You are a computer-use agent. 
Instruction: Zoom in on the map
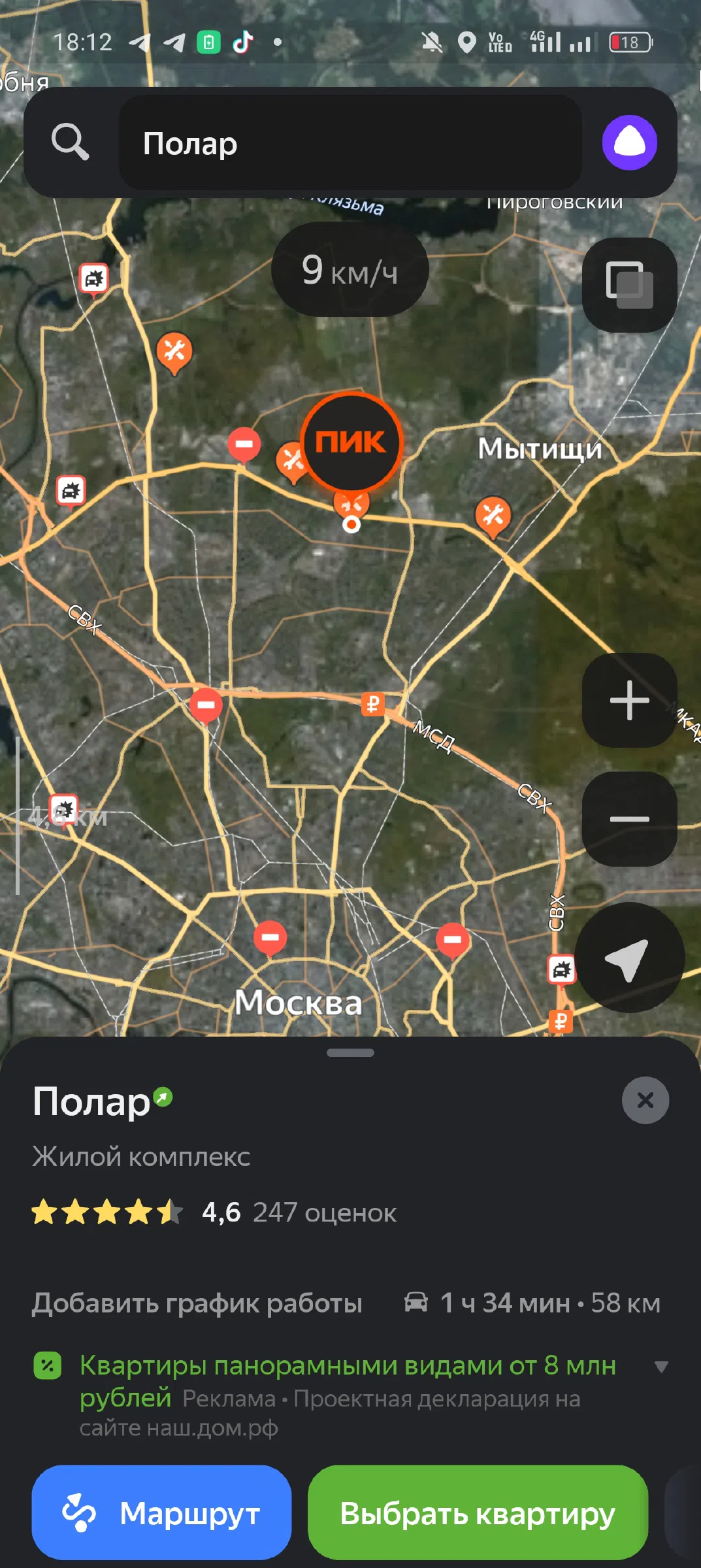pos(629,700)
